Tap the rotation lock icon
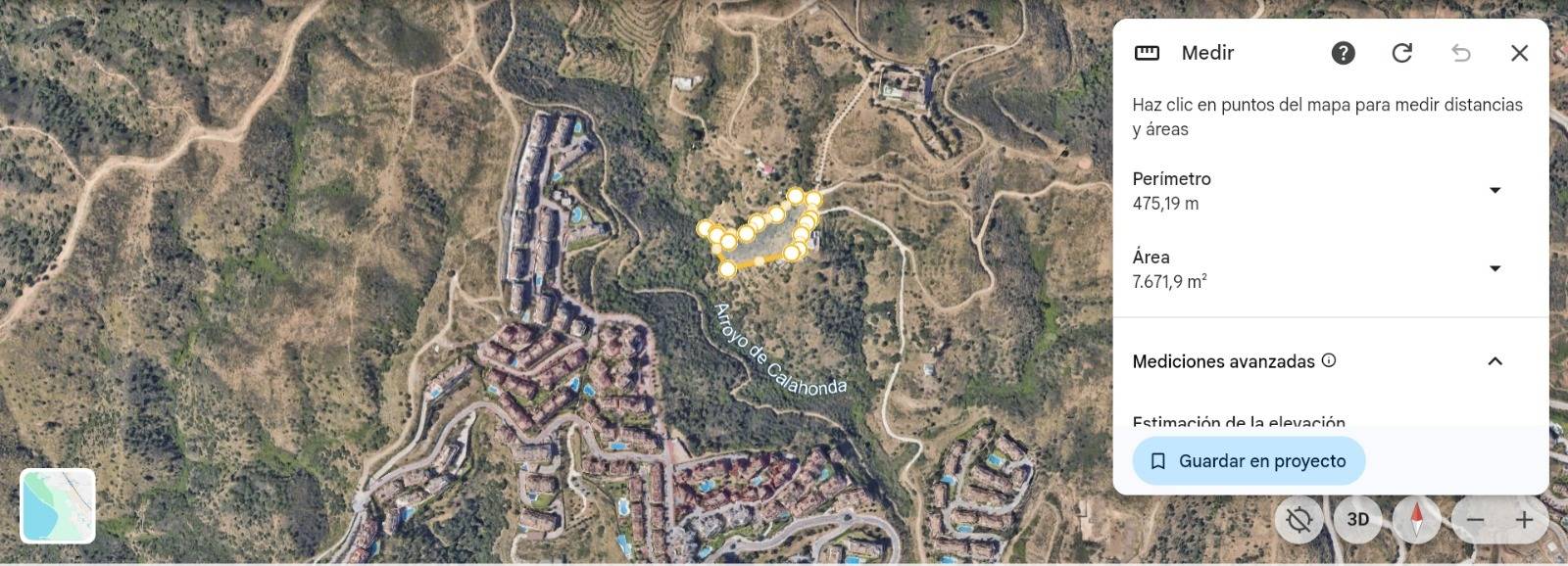This screenshot has width=1568, height=566. 1299,519
